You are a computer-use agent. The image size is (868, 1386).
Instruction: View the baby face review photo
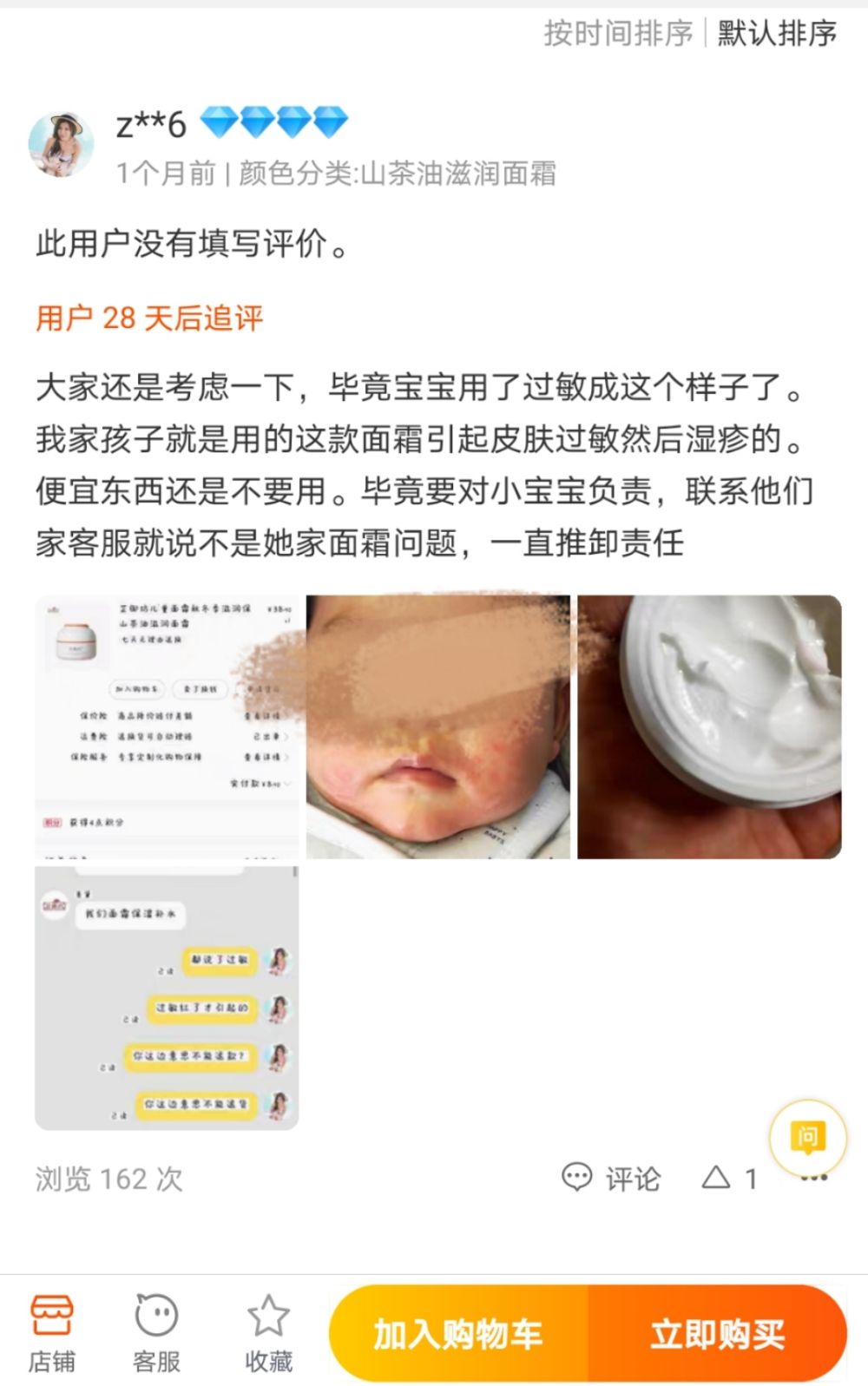438,726
